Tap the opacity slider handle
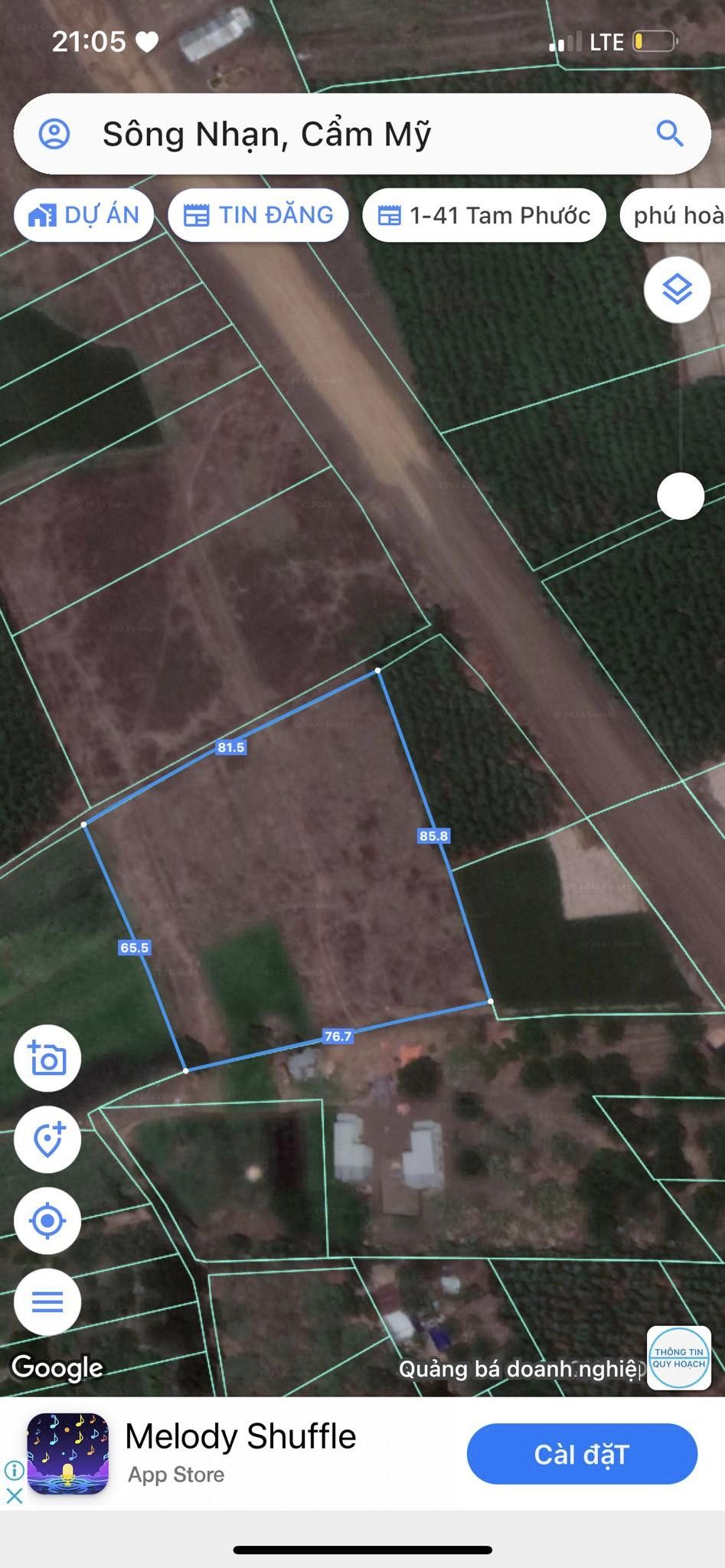Viewport: 725px width, 1568px height. [681, 496]
